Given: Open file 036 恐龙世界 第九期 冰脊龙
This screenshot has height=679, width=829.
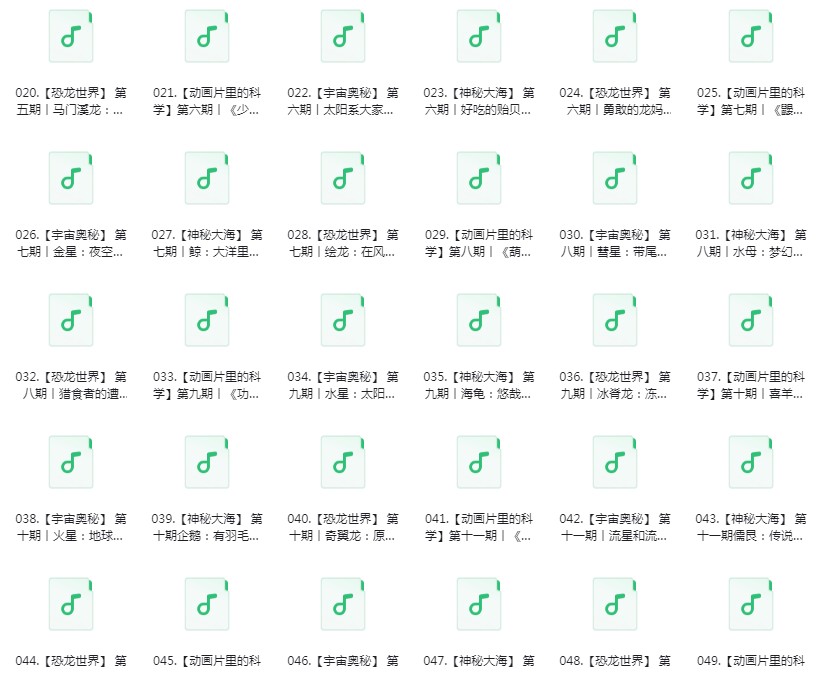Looking at the screenshot, I should point(614,321).
